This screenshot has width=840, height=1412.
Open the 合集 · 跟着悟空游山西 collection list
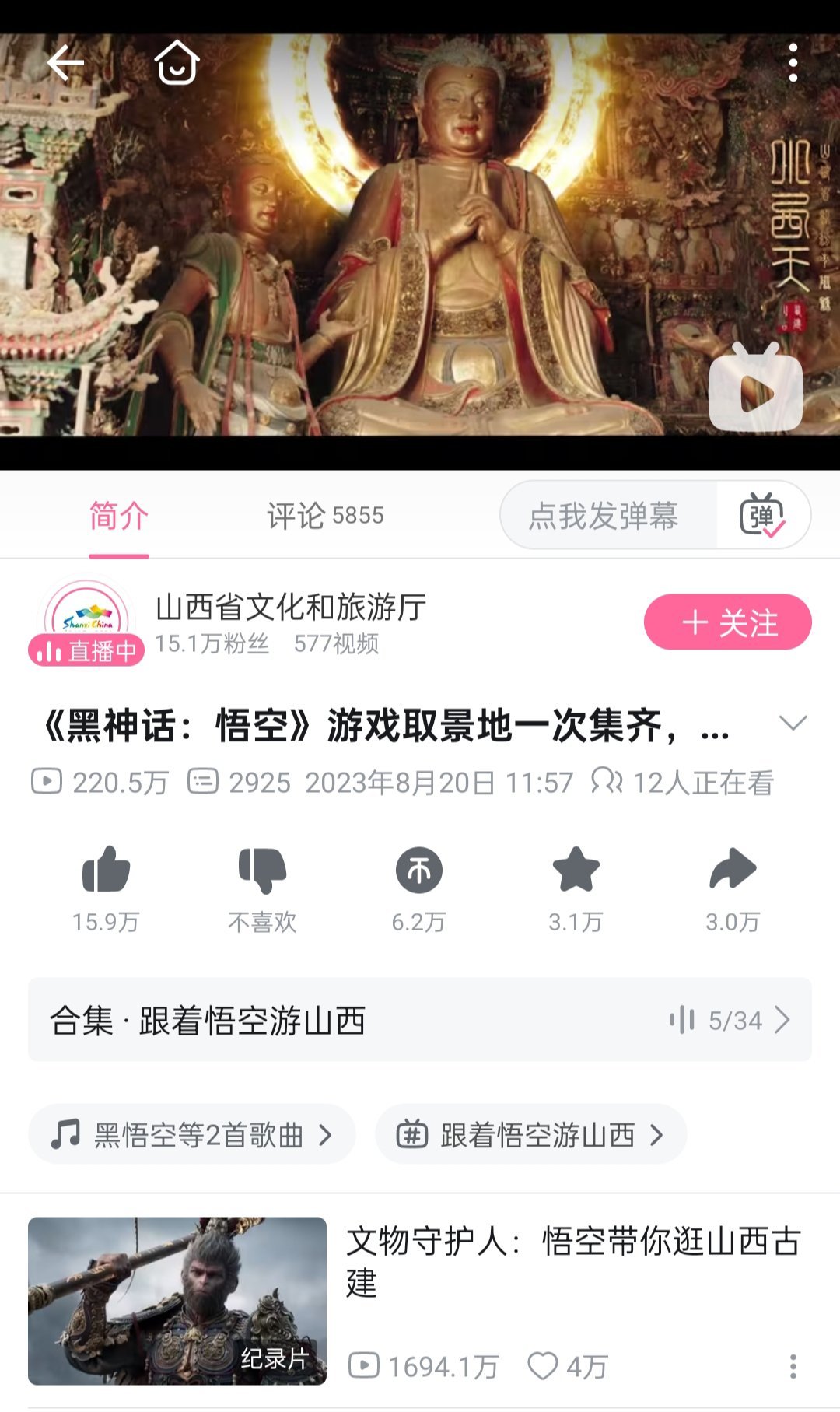420,1020
